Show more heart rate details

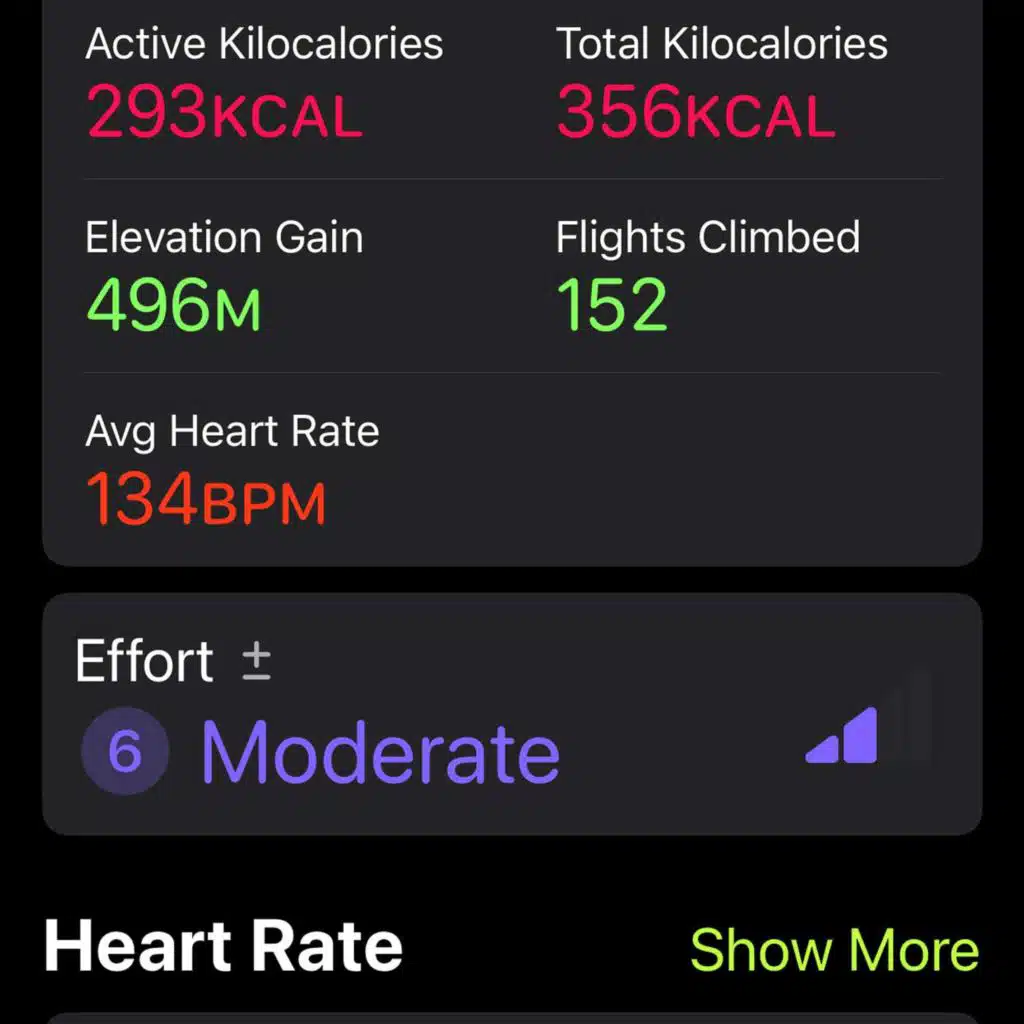[x=833, y=949]
